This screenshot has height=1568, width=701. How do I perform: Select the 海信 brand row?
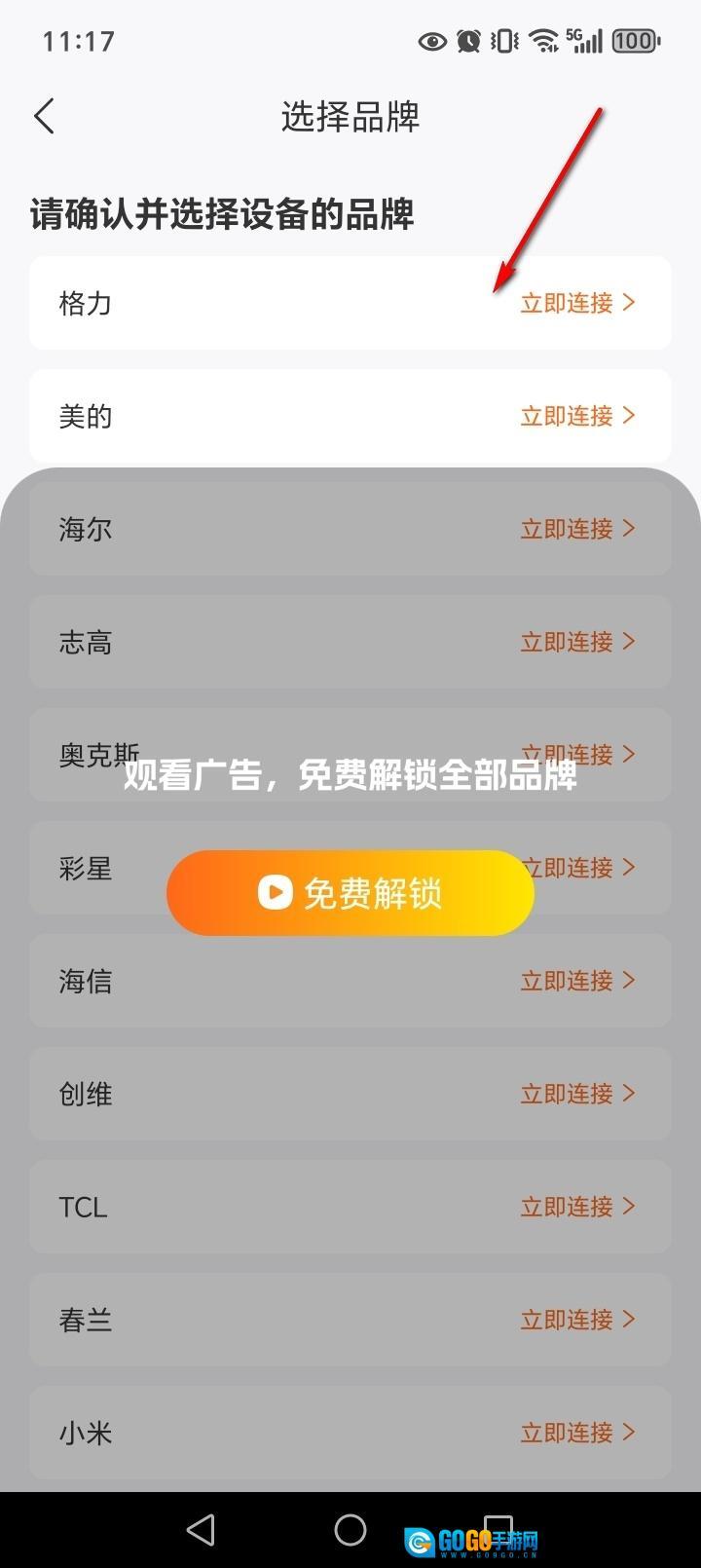click(x=350, y=981)
